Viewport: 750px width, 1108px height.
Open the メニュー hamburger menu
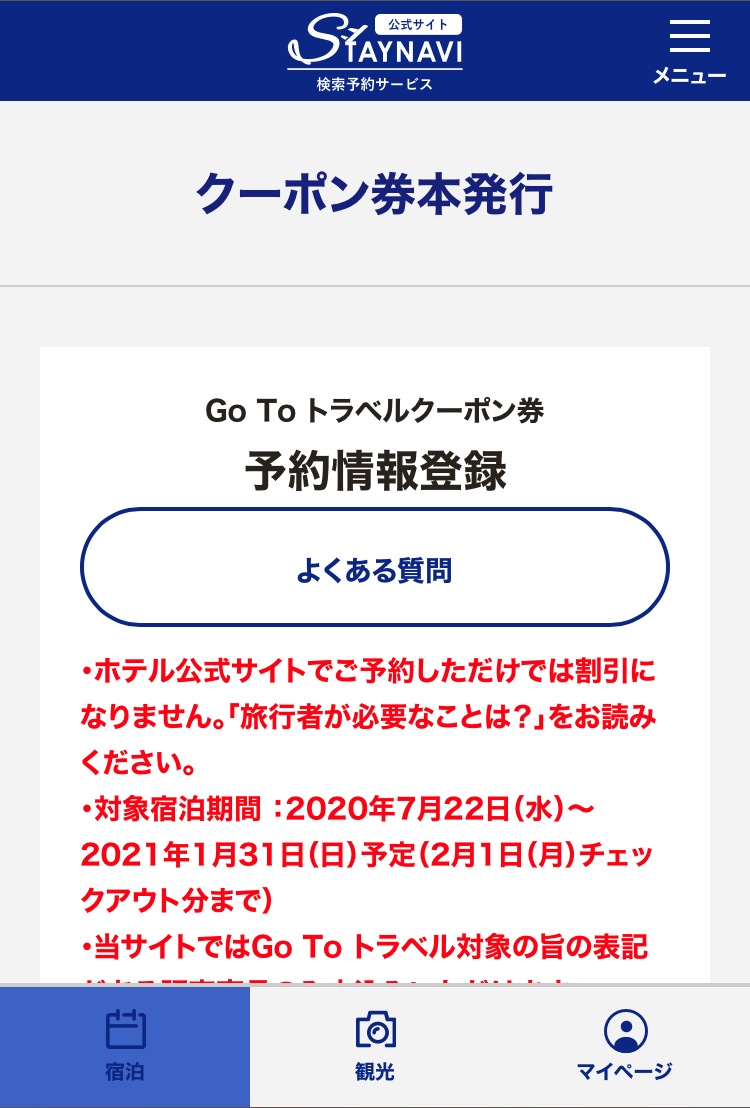click(x=689, y=51)
